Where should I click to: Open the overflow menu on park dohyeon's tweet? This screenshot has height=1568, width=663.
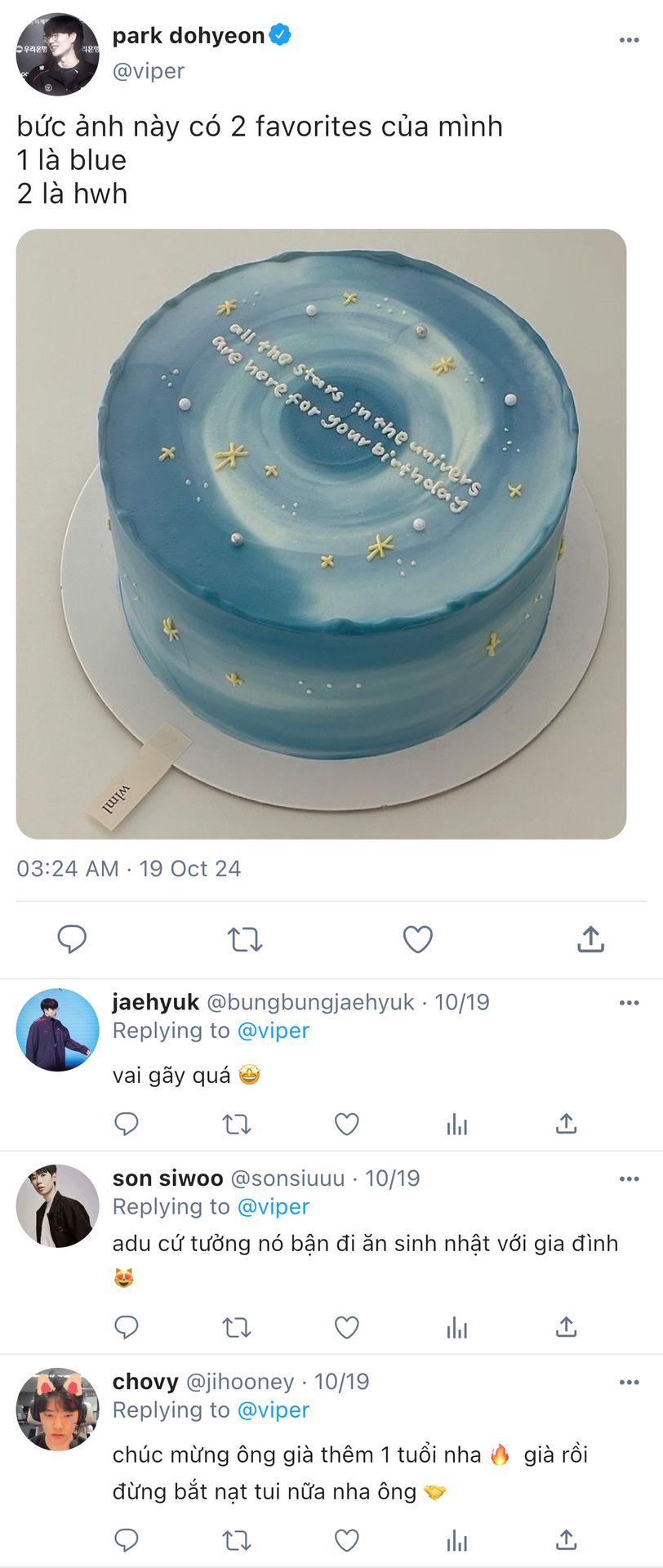tap(629, 40)
